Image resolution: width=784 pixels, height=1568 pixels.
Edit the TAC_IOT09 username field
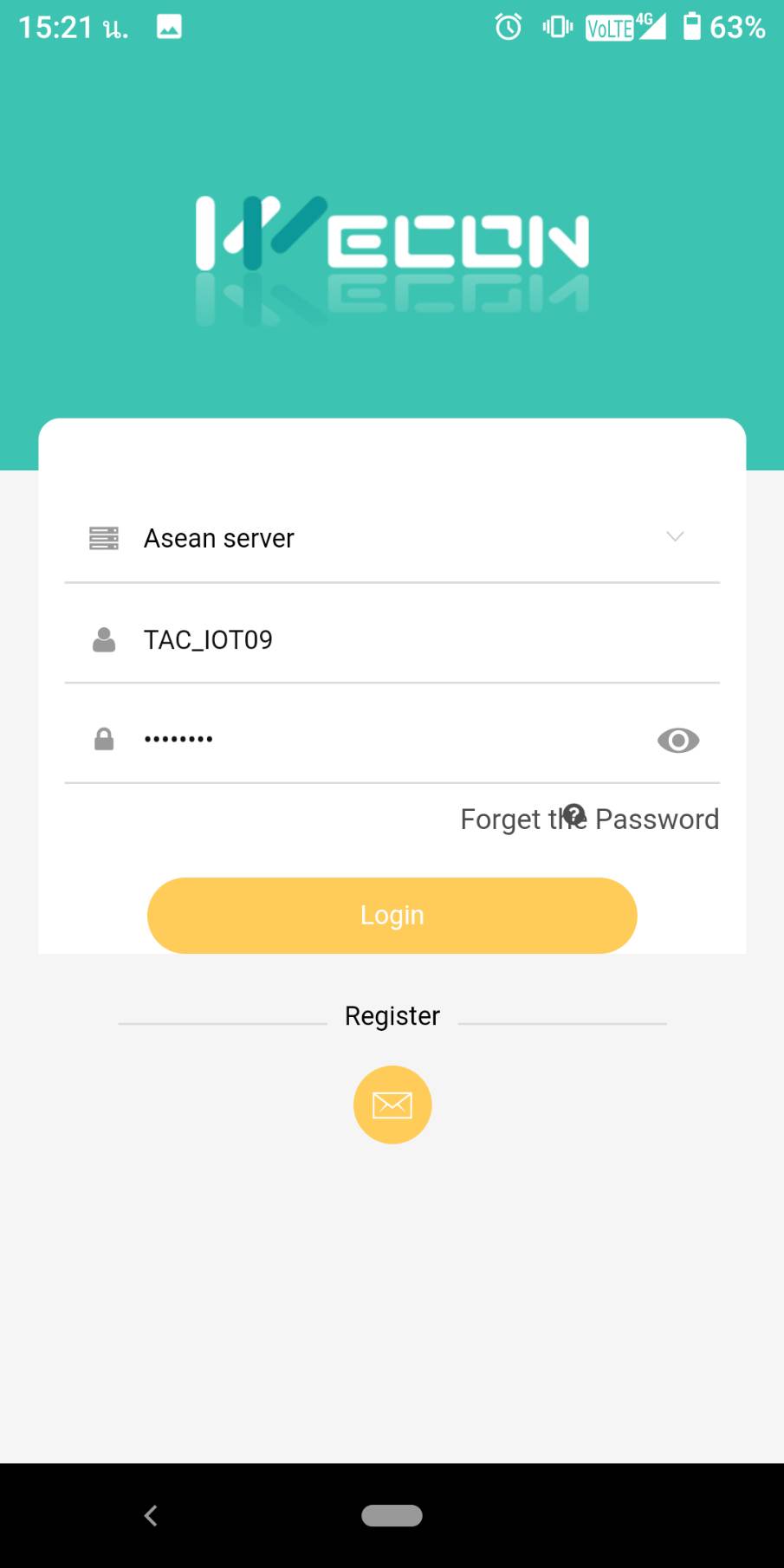[392, 639]
